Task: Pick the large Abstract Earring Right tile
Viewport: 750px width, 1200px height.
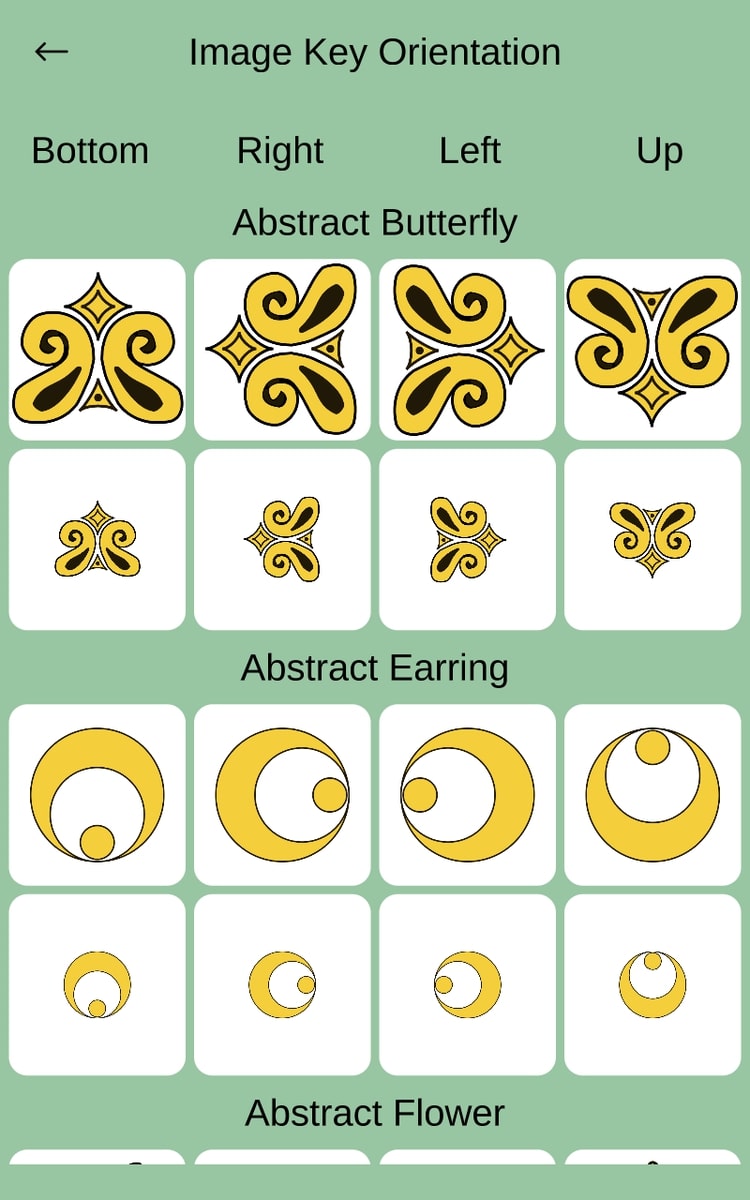Action: [x=282, y=794]
